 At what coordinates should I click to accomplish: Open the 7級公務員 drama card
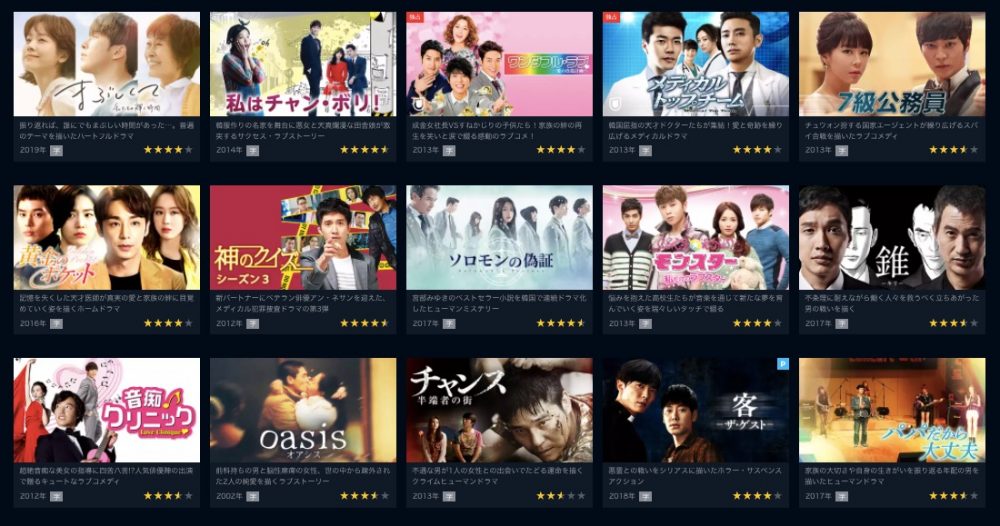[x=892, y=64]
